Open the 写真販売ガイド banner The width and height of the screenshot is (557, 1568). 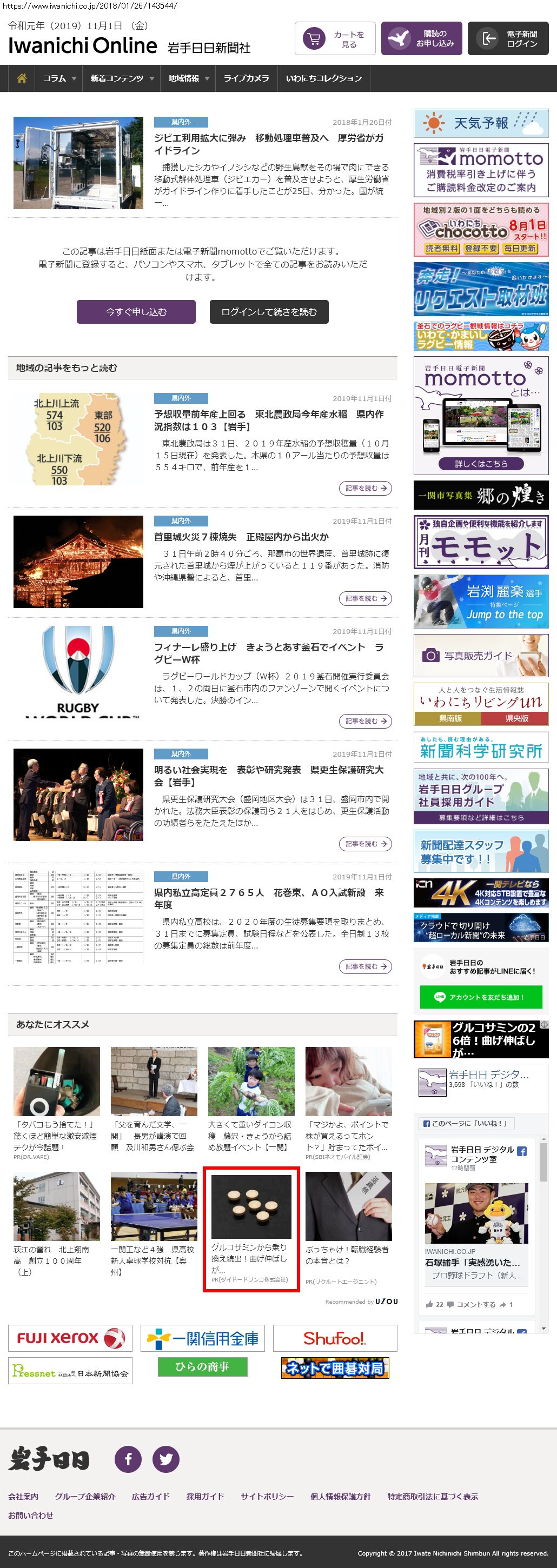click(x=481, y=656)
